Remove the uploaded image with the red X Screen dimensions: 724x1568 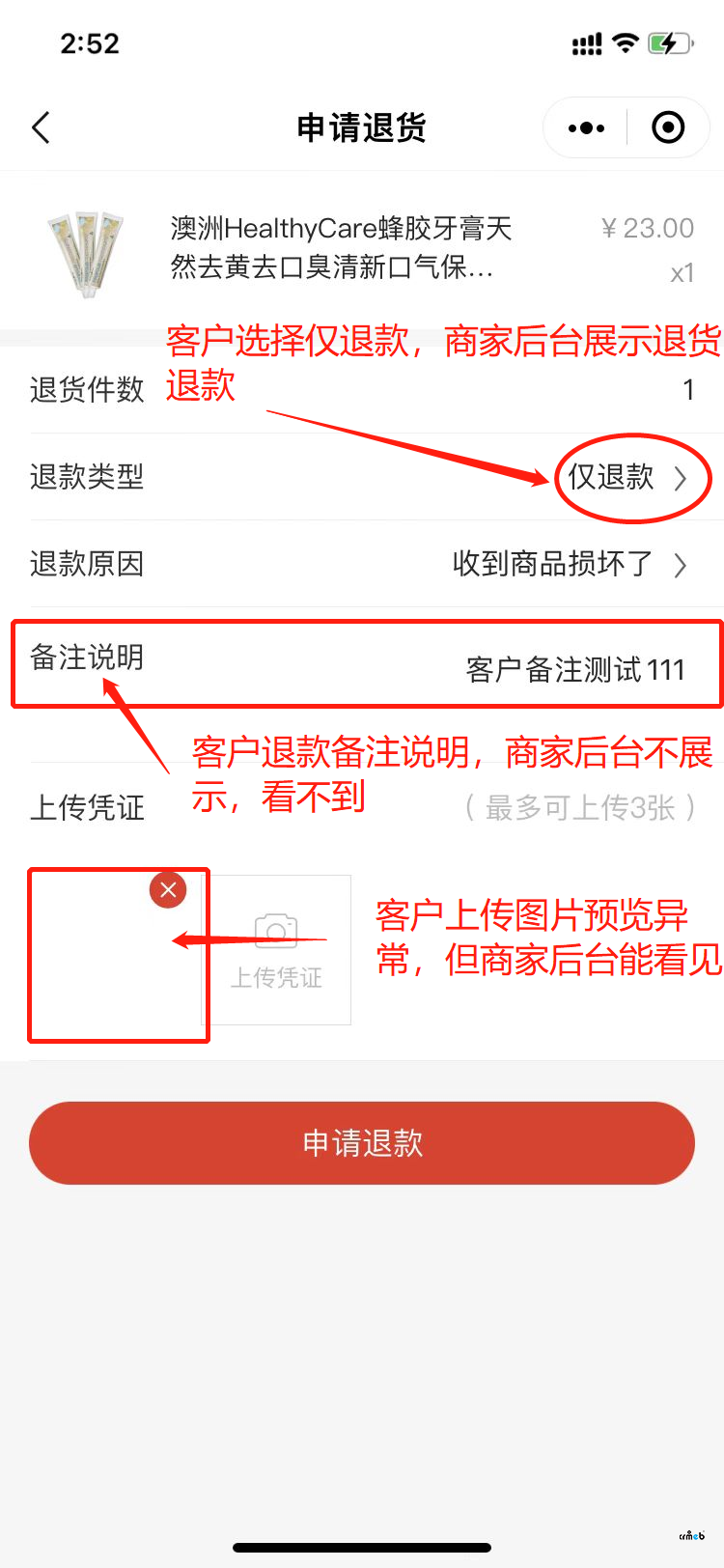click(x=168, y=889)
